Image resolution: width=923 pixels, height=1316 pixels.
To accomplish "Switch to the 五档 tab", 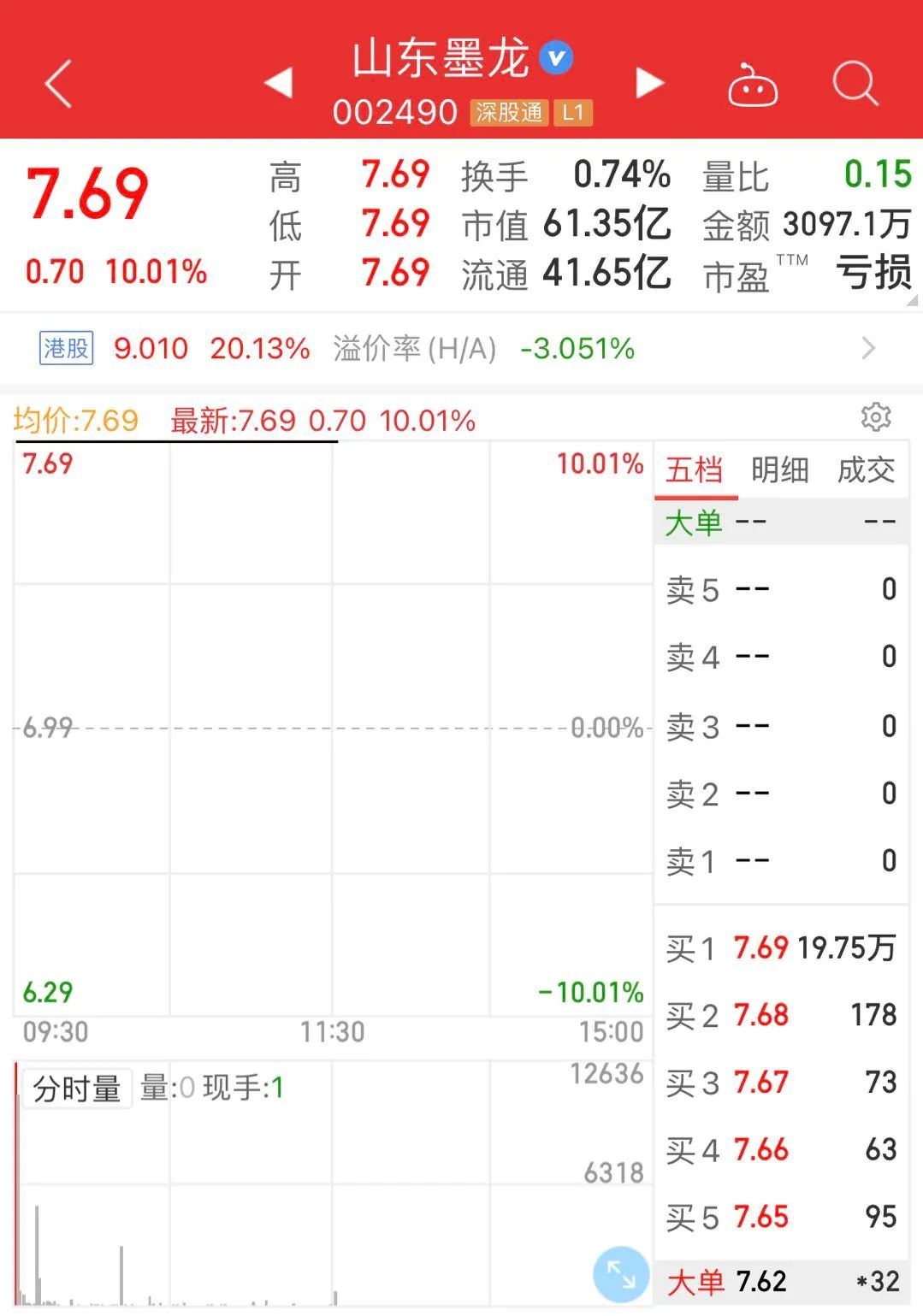I will (695, 470).
